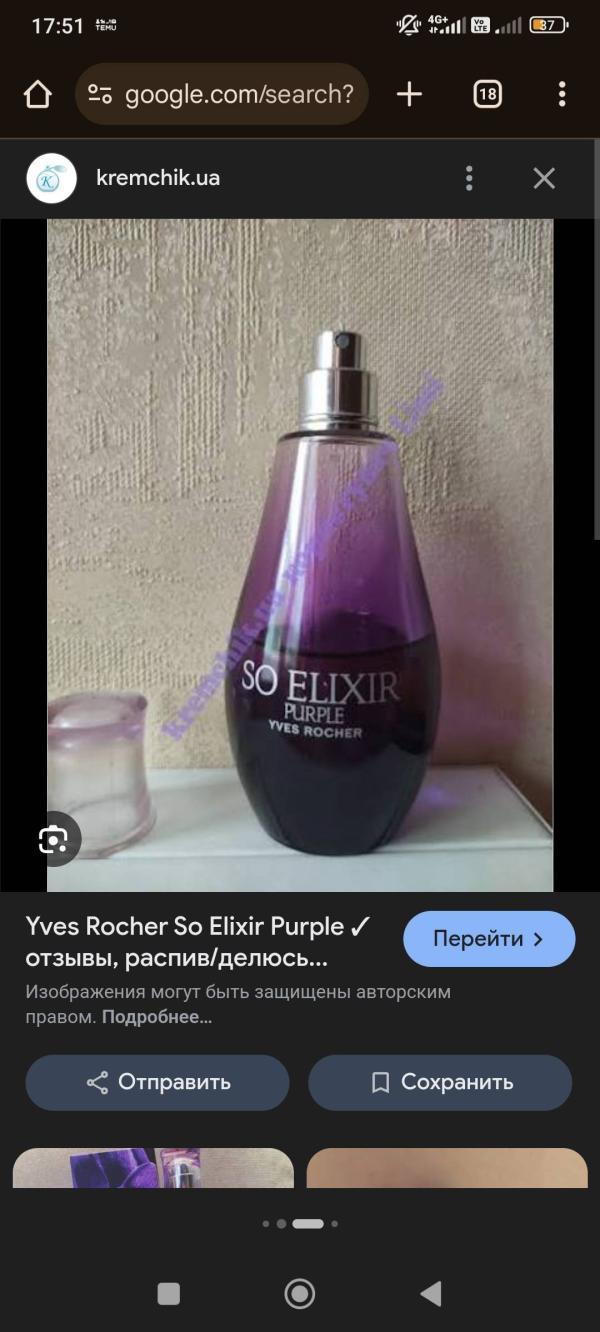Save the image with Сохранить
The image size is (600, 1332).
[x=440, y=1082]
